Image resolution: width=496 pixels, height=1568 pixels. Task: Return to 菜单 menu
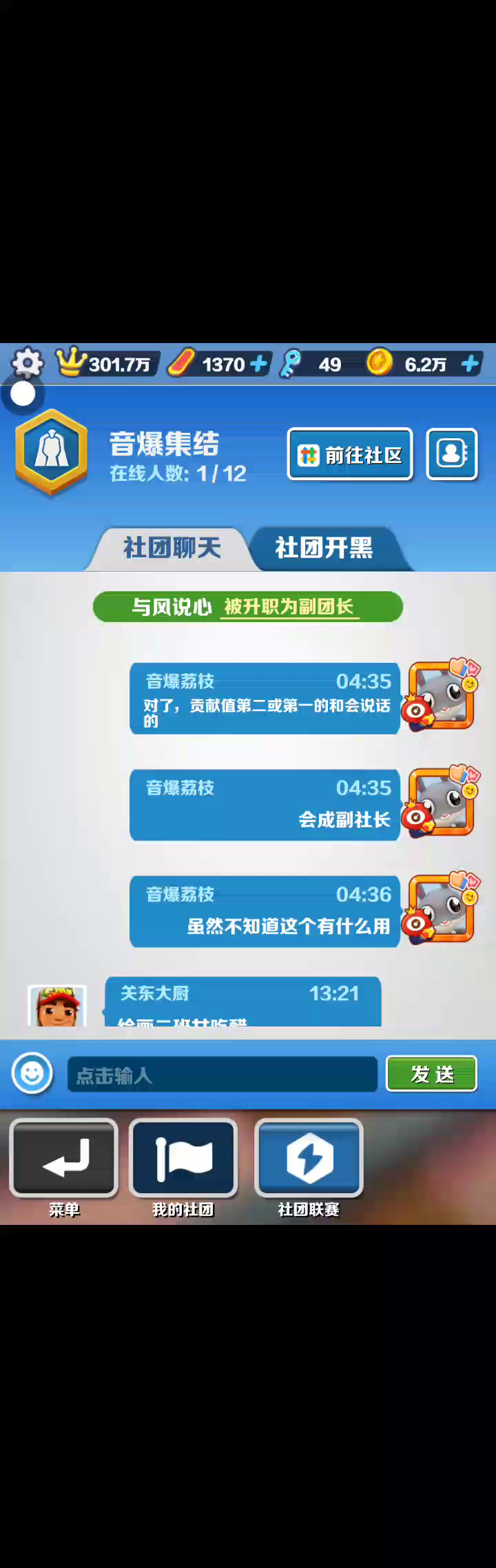coord(63,1159)
